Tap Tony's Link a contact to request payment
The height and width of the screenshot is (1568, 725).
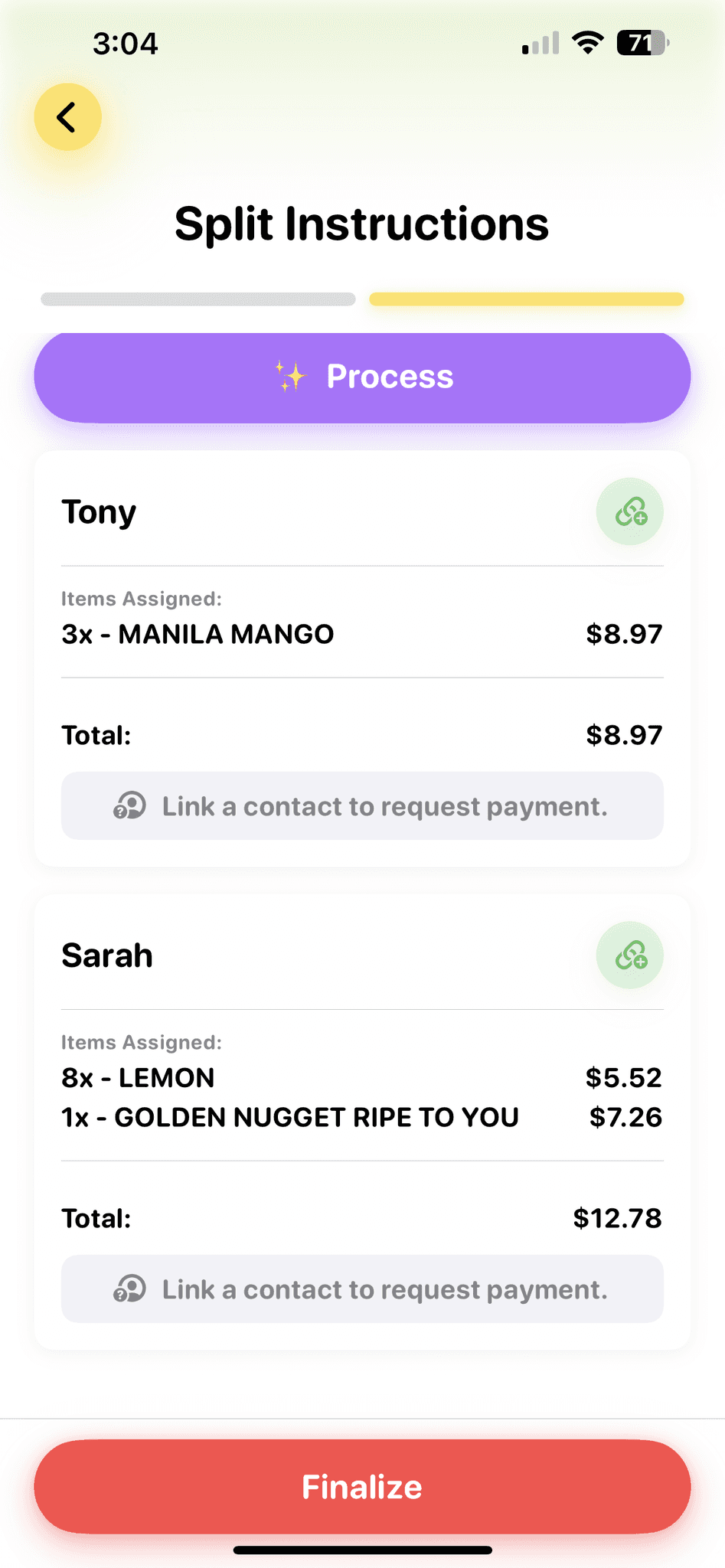pos(362,806)
